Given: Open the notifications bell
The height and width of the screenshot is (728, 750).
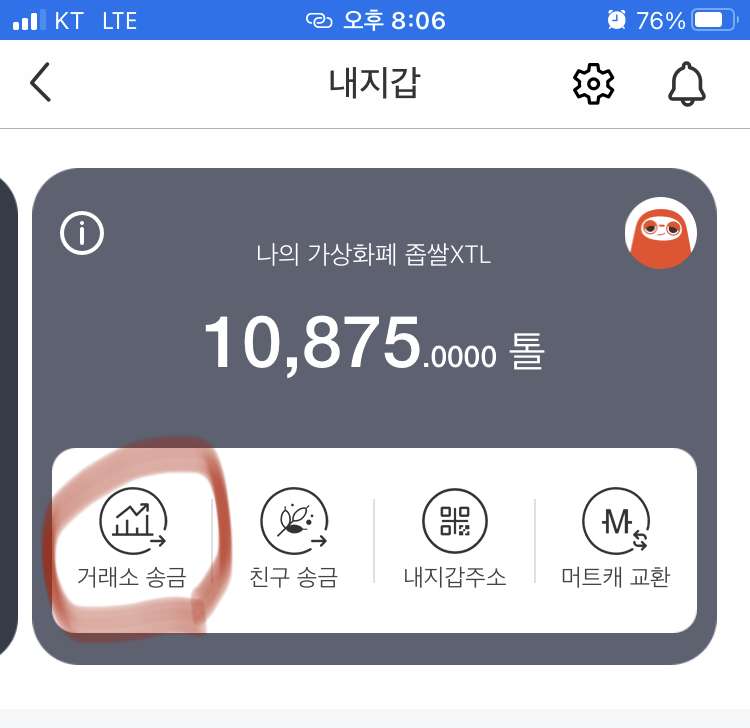Looking at the screenshot, I should (687, 84).
